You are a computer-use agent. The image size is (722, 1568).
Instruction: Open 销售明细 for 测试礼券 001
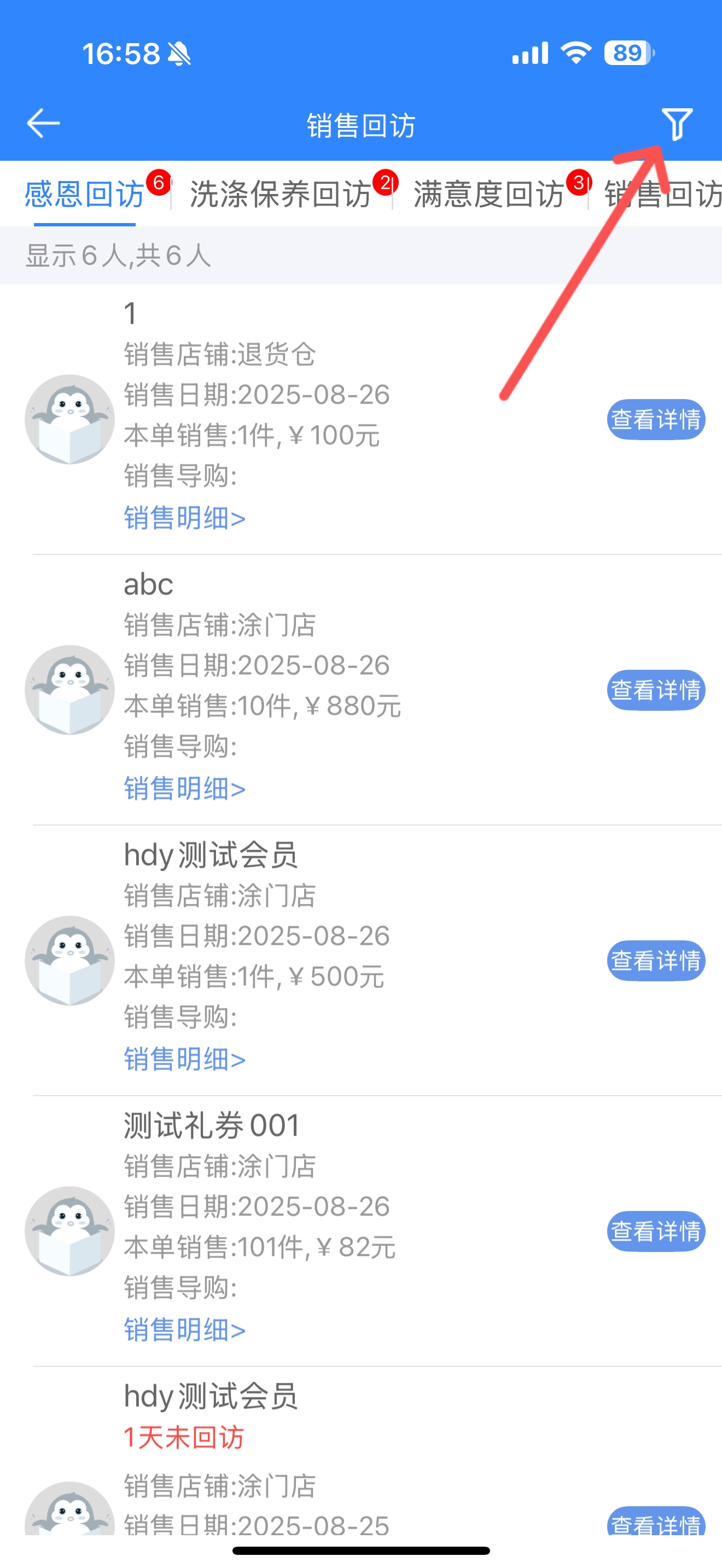tap(184, 1330)
